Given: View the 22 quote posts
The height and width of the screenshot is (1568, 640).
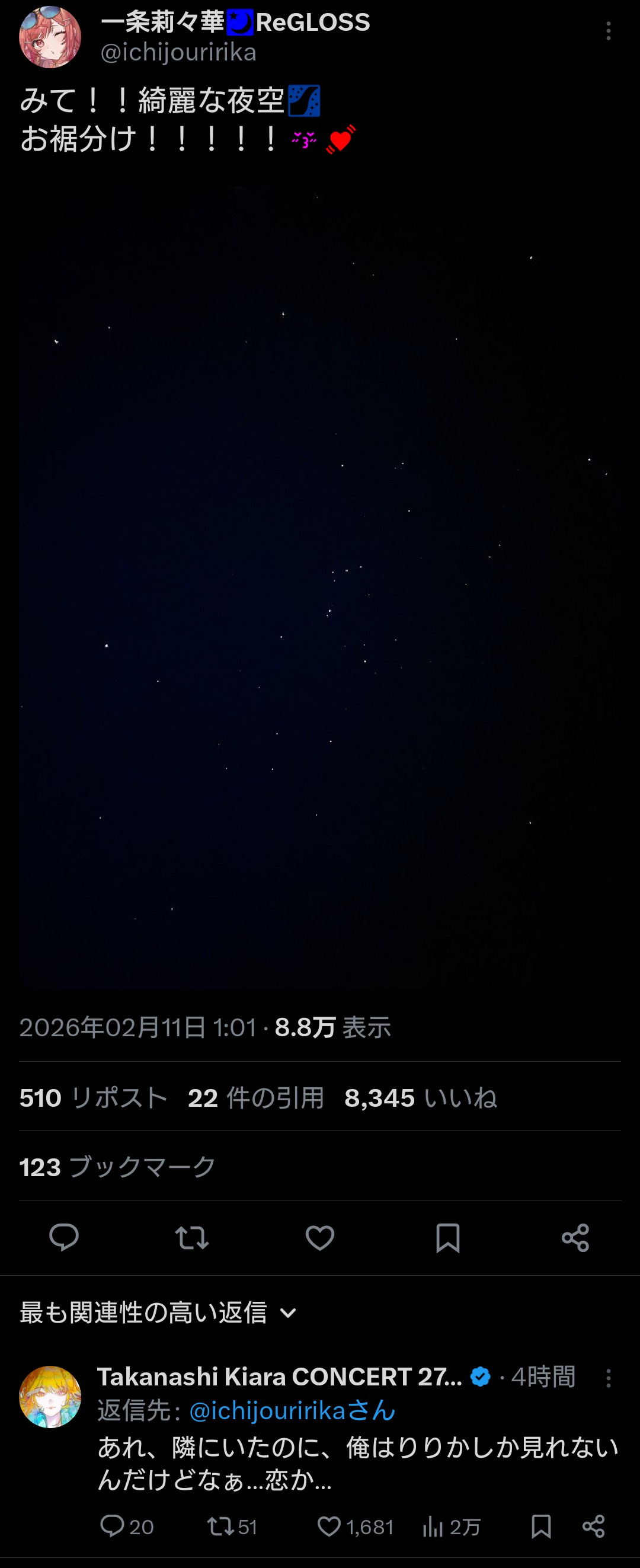Looking at the screenshot, I should coord(255,1098).
